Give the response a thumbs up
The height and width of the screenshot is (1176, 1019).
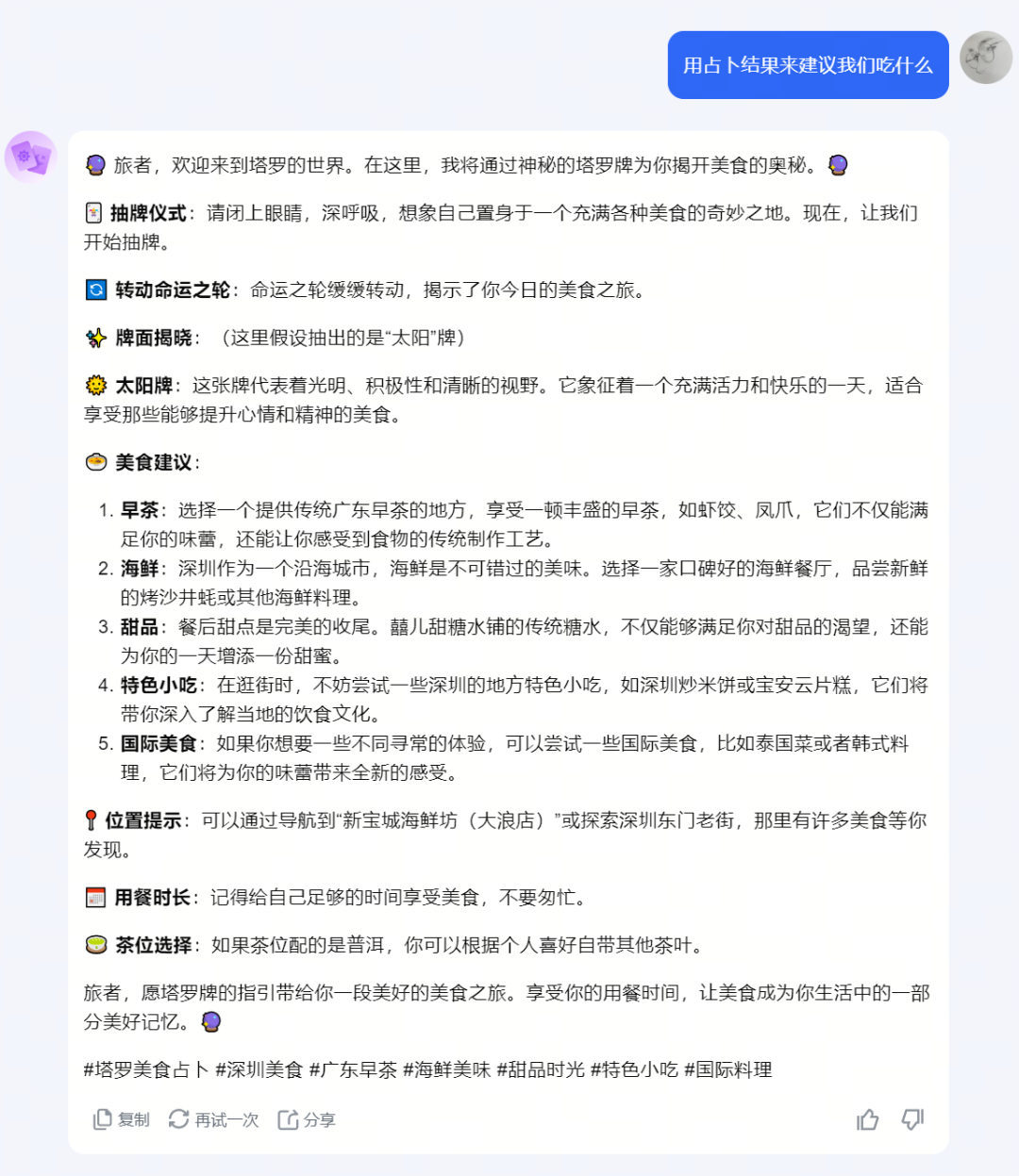[867, 1119]
